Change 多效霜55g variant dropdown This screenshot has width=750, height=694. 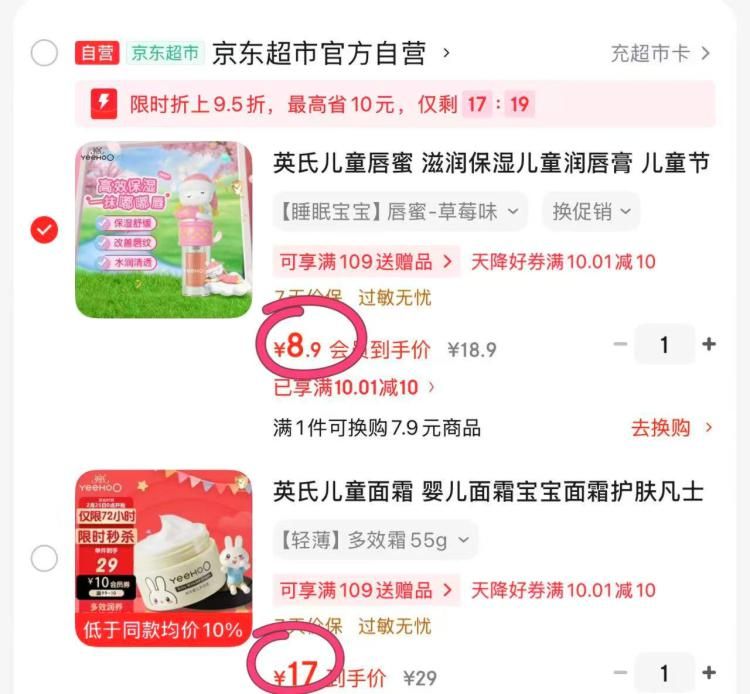(x=375, y=540)
